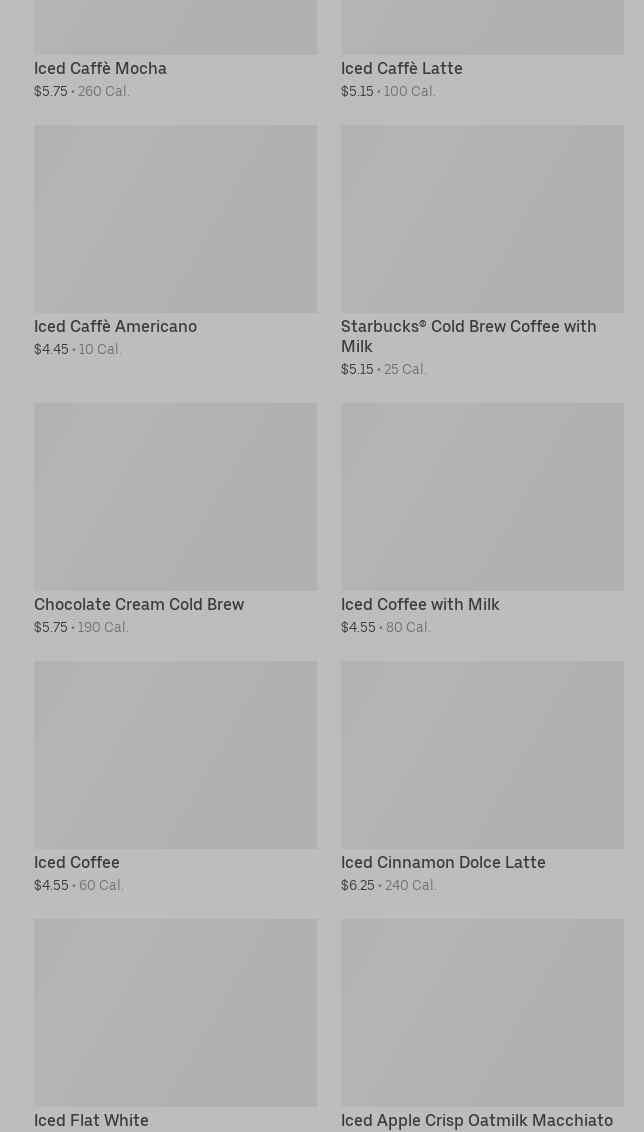The width and height of the screenshot is (644, 1132).
Task: Open the Iced Caffè Mocha item
Action: (x=100, y=68)
